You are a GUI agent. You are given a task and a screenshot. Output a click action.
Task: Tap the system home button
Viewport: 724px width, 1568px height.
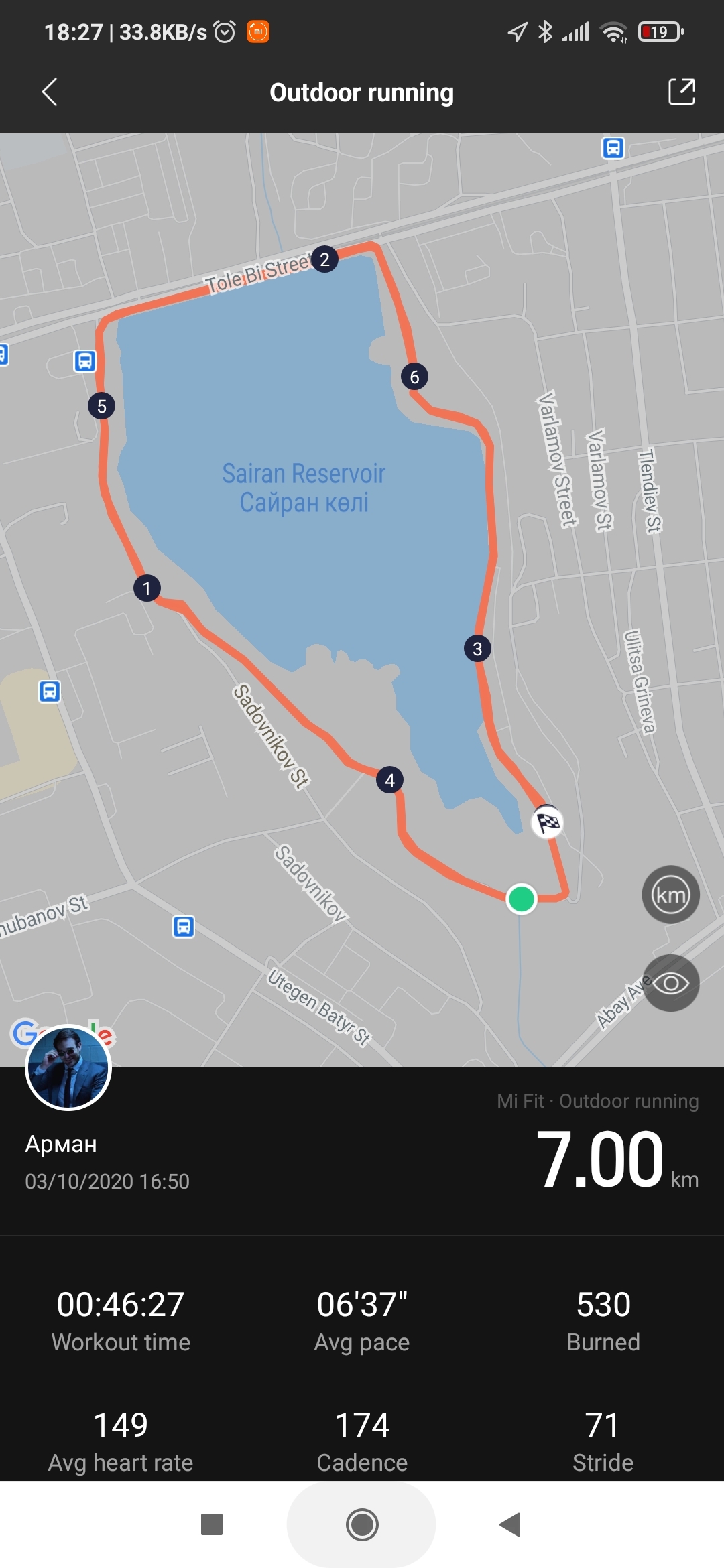(x=362, y=1524)
